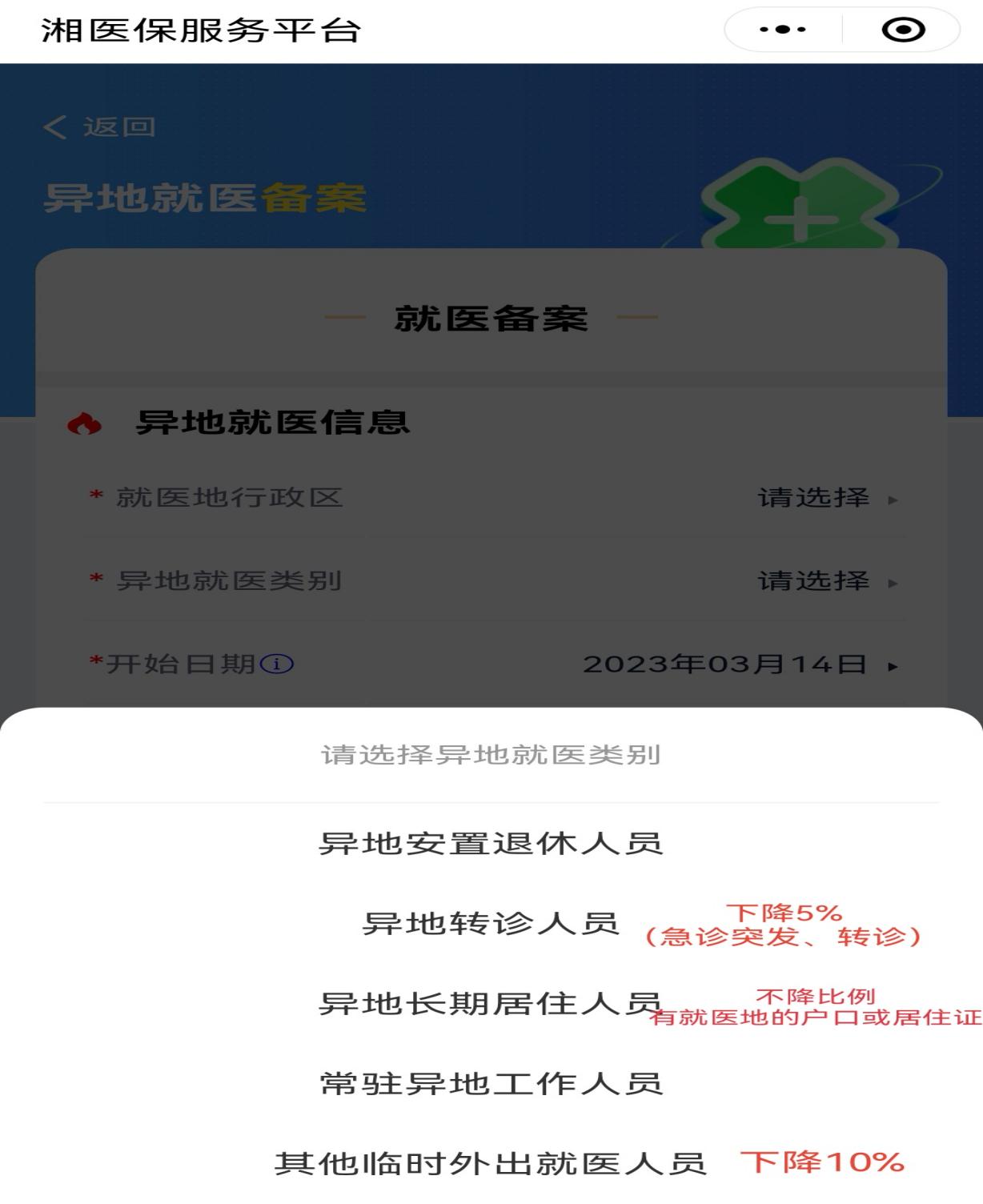Open the 异地就医类别 selector

[811, 581]
